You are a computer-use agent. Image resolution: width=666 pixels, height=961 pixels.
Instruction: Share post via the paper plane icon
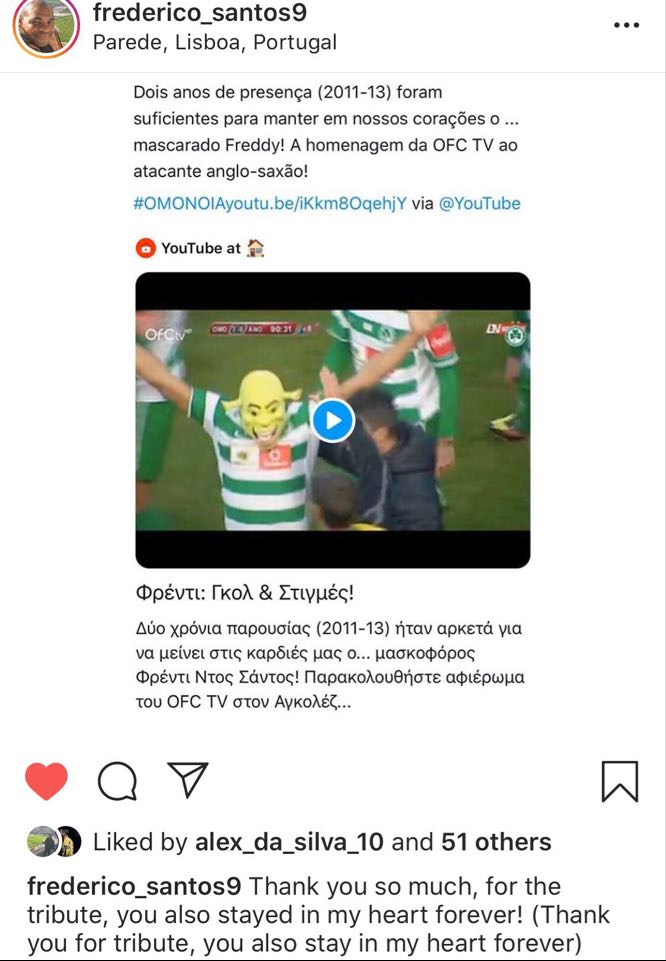click(187, 780)
